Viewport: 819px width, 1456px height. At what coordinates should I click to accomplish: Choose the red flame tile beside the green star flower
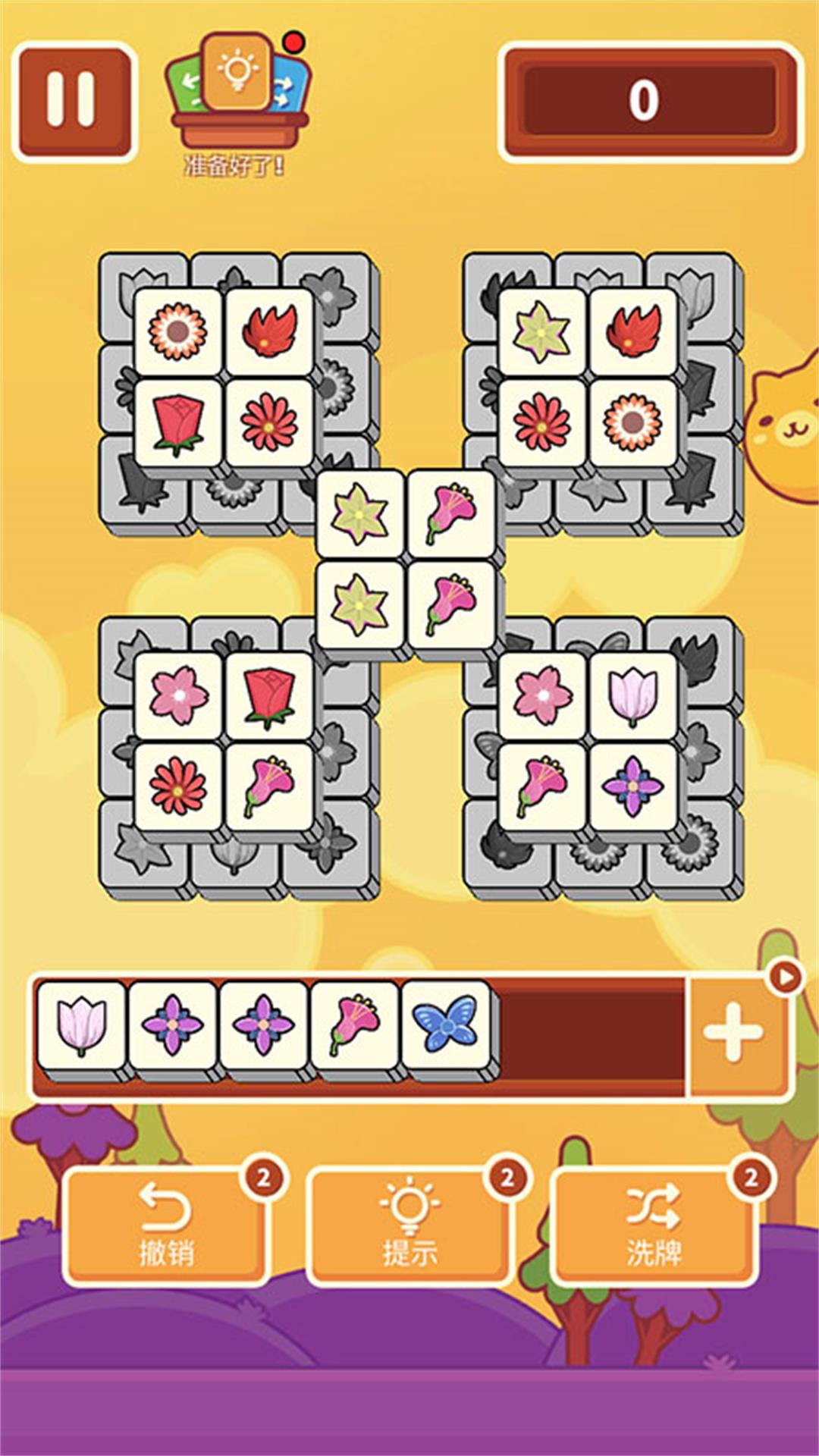(x=633, y=331)
